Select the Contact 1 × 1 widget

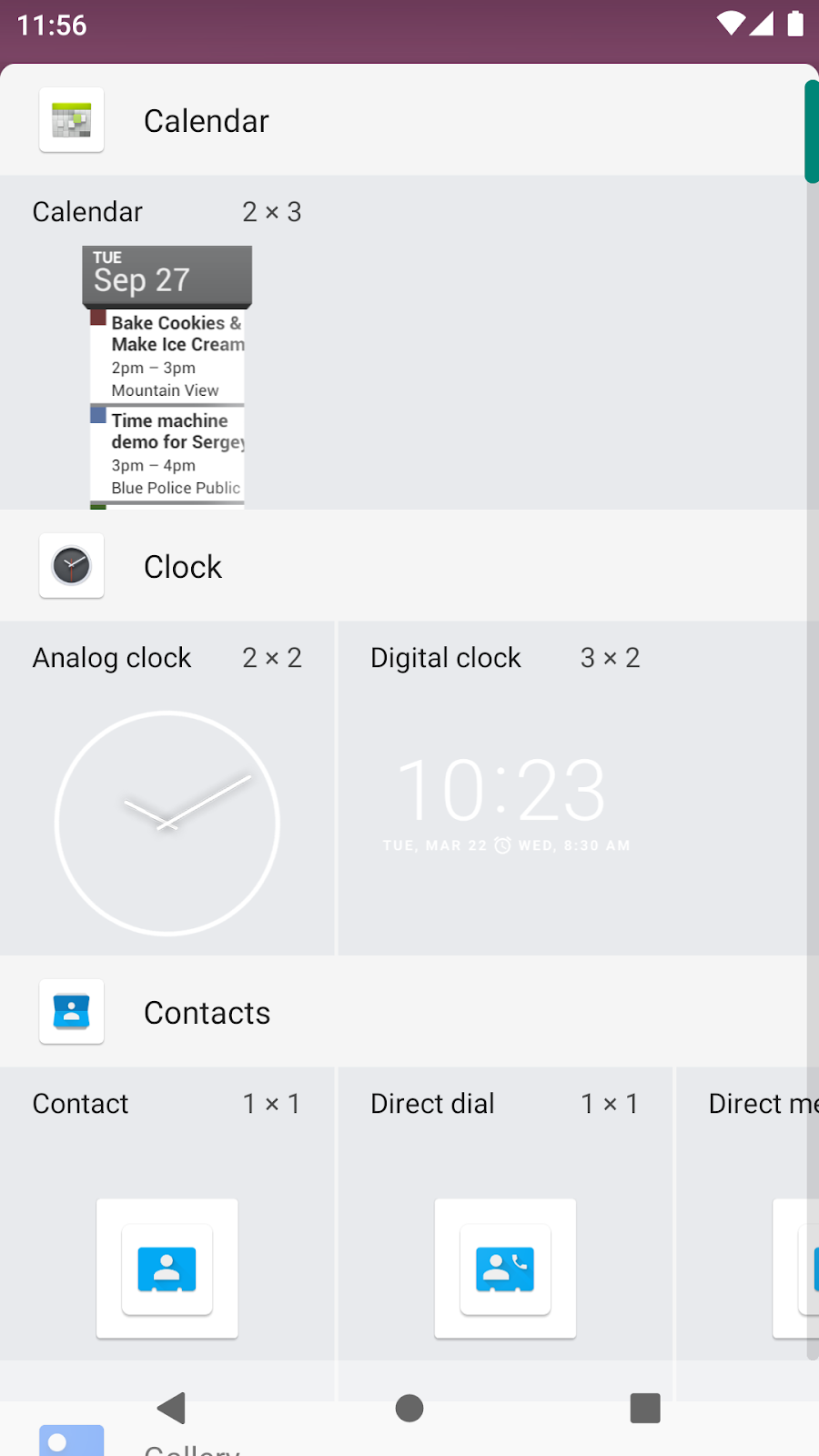pyautogui.click(x=167, y=1215)
